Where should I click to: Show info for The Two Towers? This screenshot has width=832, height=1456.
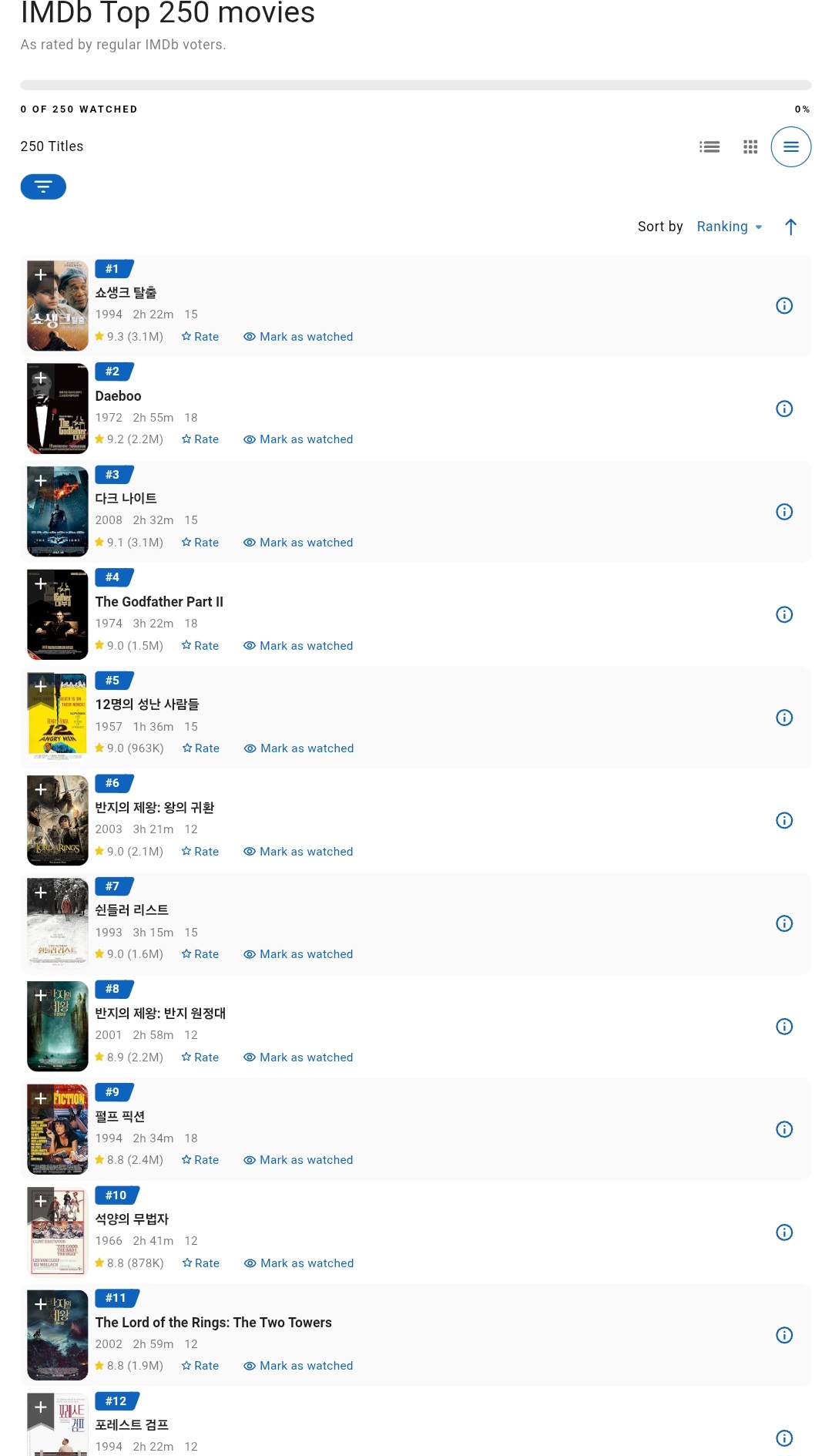click(784, 1335)
